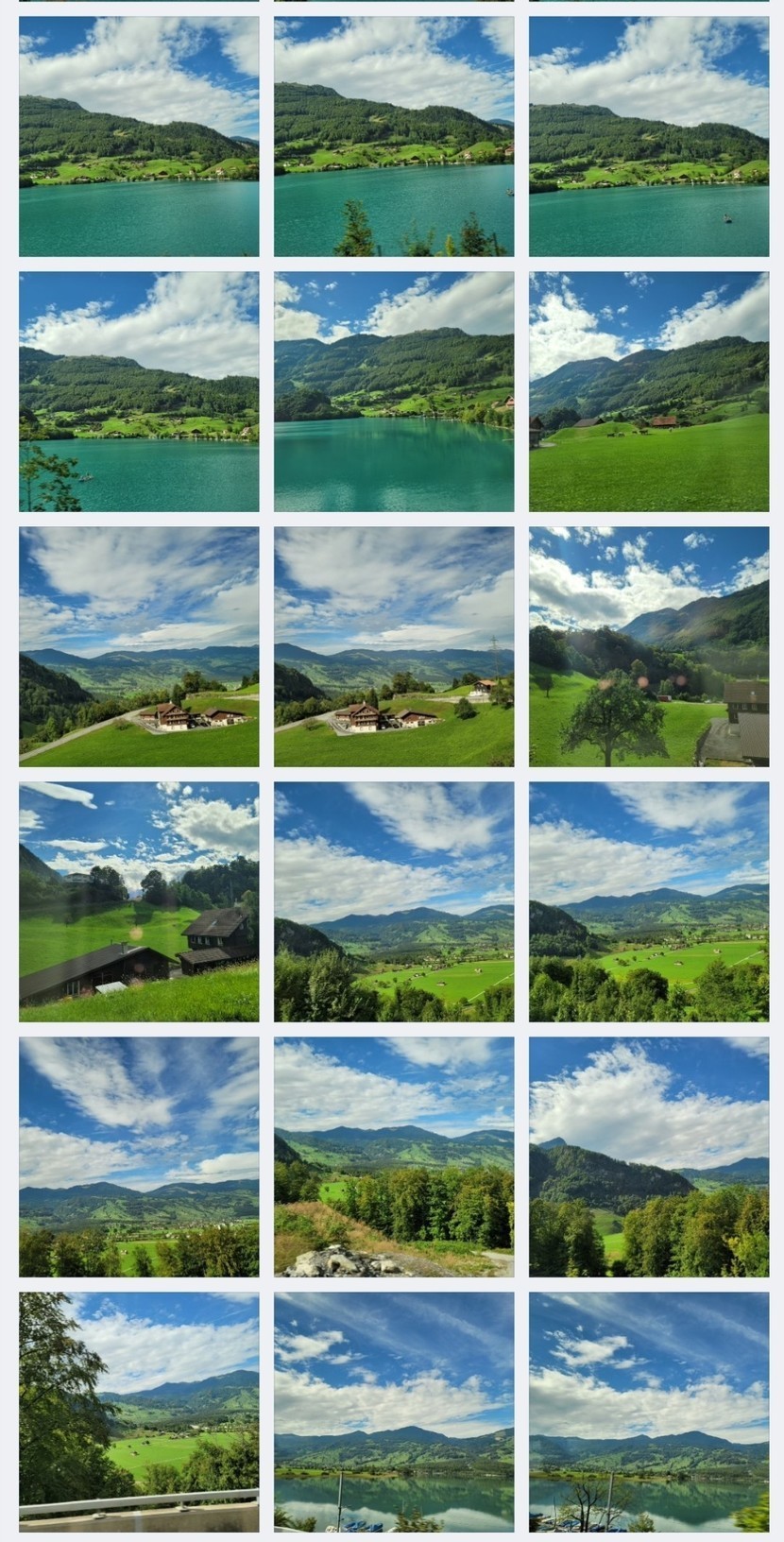This screenshot has width=784, height=1542.
Task: Open the lake reflection photo with bare branches
Action: click(x=649, y=1412)
